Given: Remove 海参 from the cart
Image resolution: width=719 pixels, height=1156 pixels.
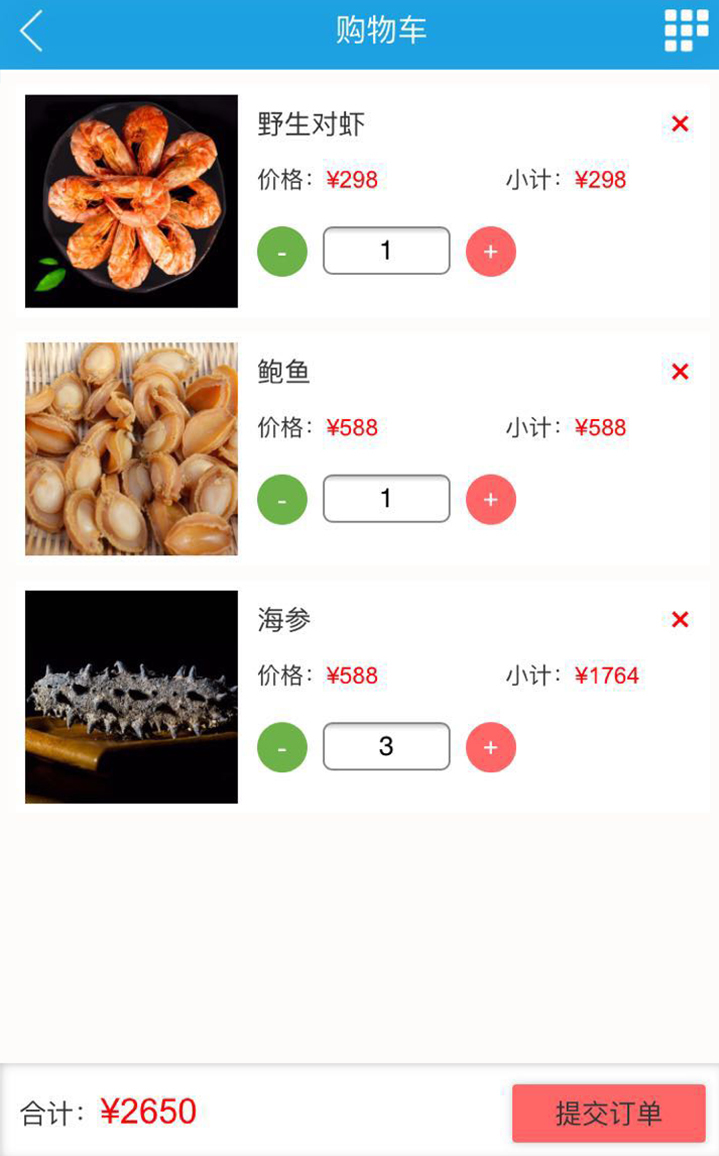Looking at the screenshot, I should [x=680, y=620].
